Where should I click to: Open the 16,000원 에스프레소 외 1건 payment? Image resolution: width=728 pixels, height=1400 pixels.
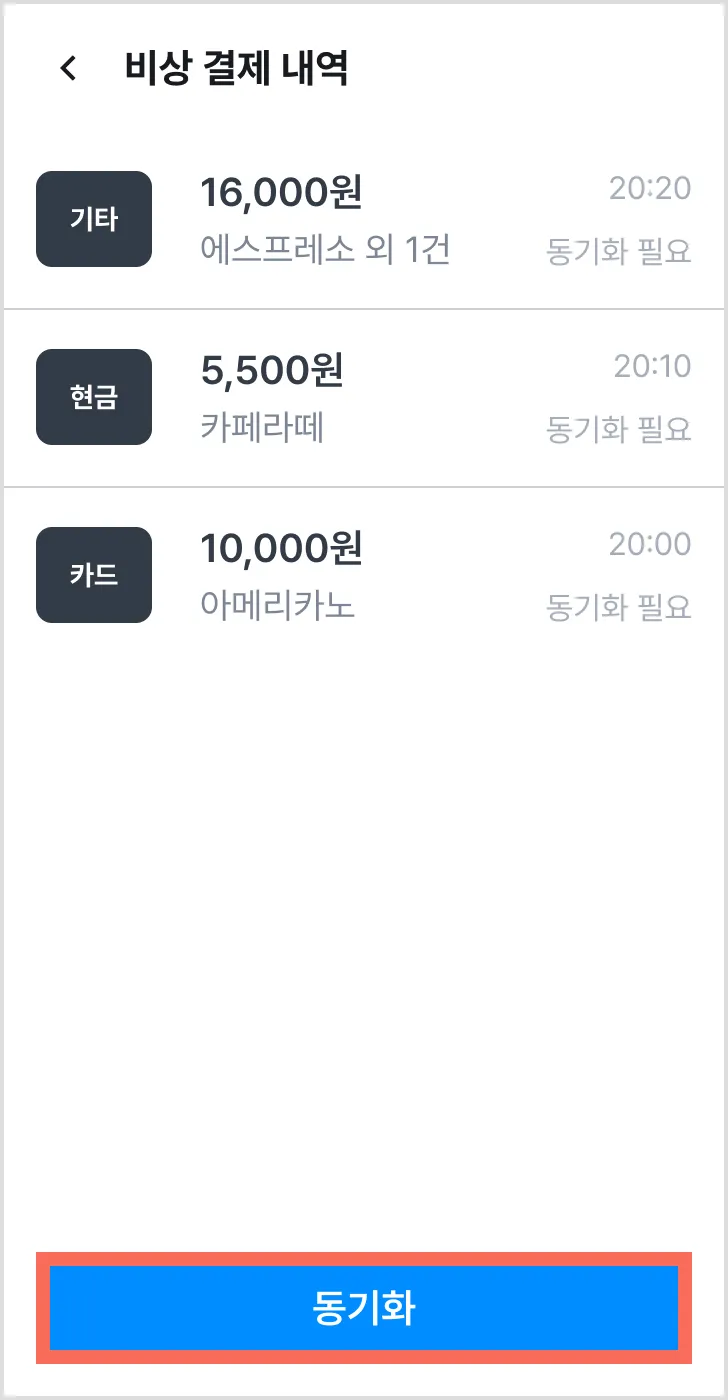coord(364,219)
